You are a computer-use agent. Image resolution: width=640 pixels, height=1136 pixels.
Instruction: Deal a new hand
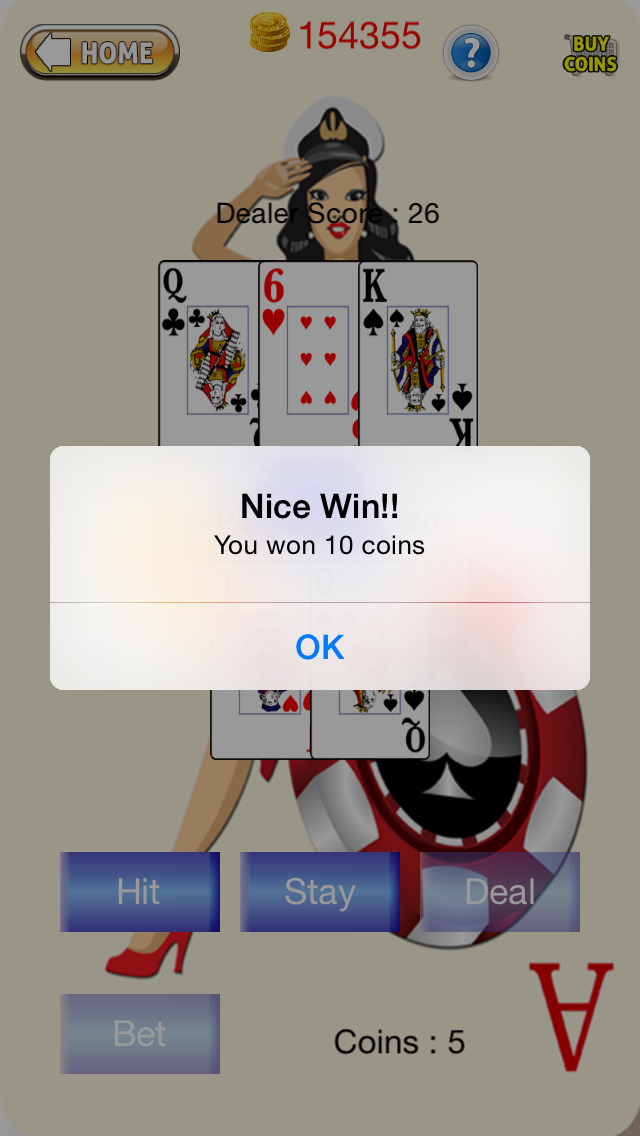(x=500, y=892)
